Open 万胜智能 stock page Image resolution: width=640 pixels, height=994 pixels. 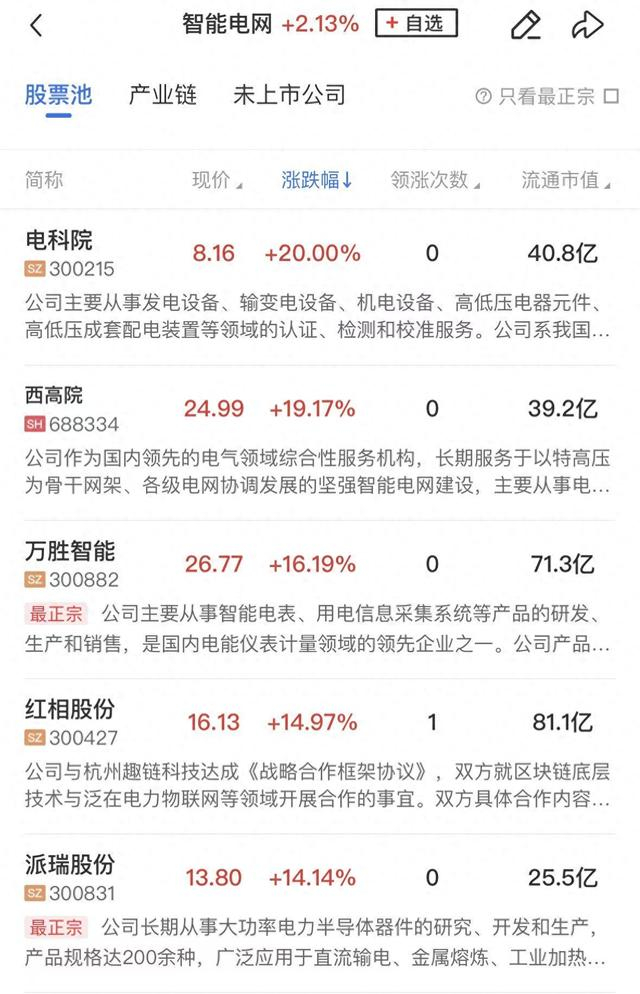pos(70,551)
